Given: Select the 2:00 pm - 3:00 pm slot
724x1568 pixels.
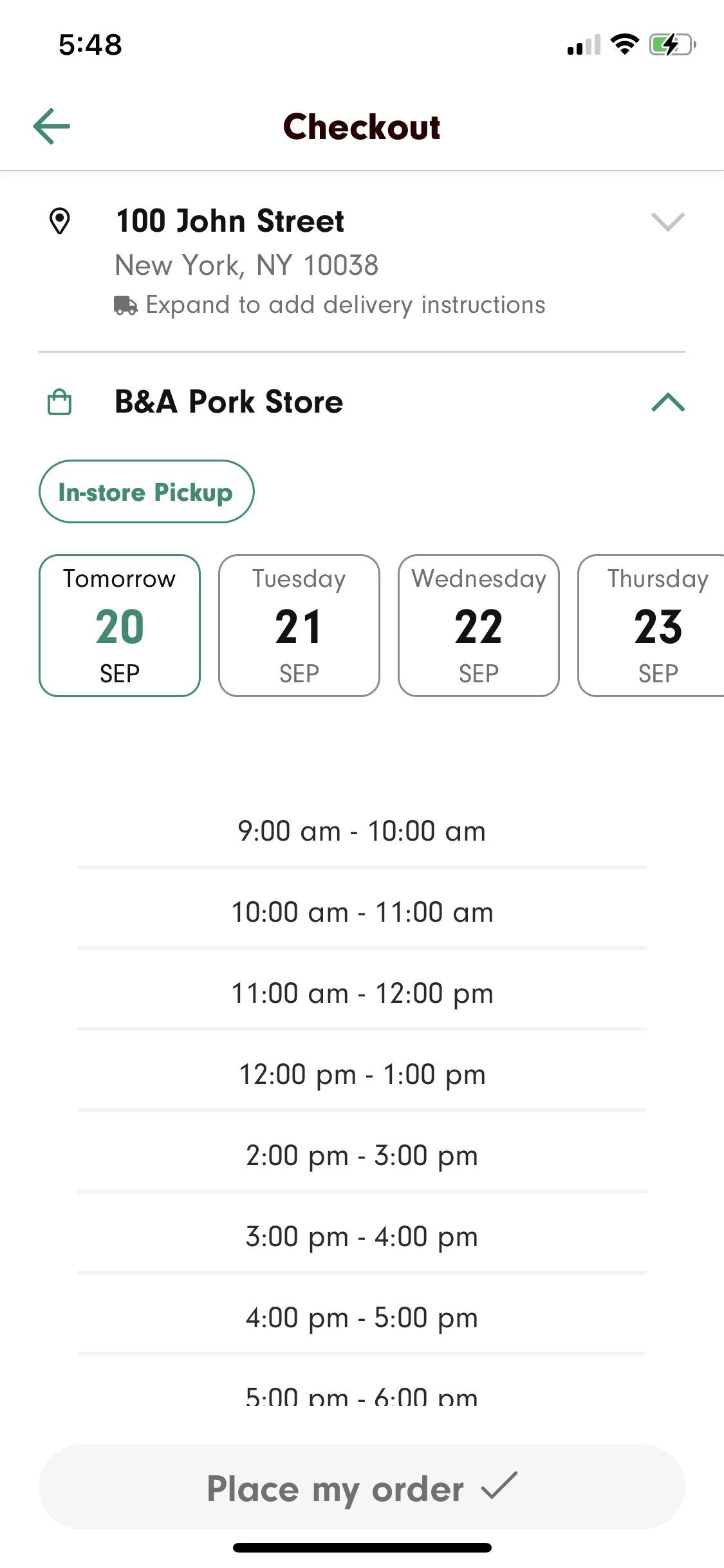Looking at the screenshot, I should (x=362, y=1155).
